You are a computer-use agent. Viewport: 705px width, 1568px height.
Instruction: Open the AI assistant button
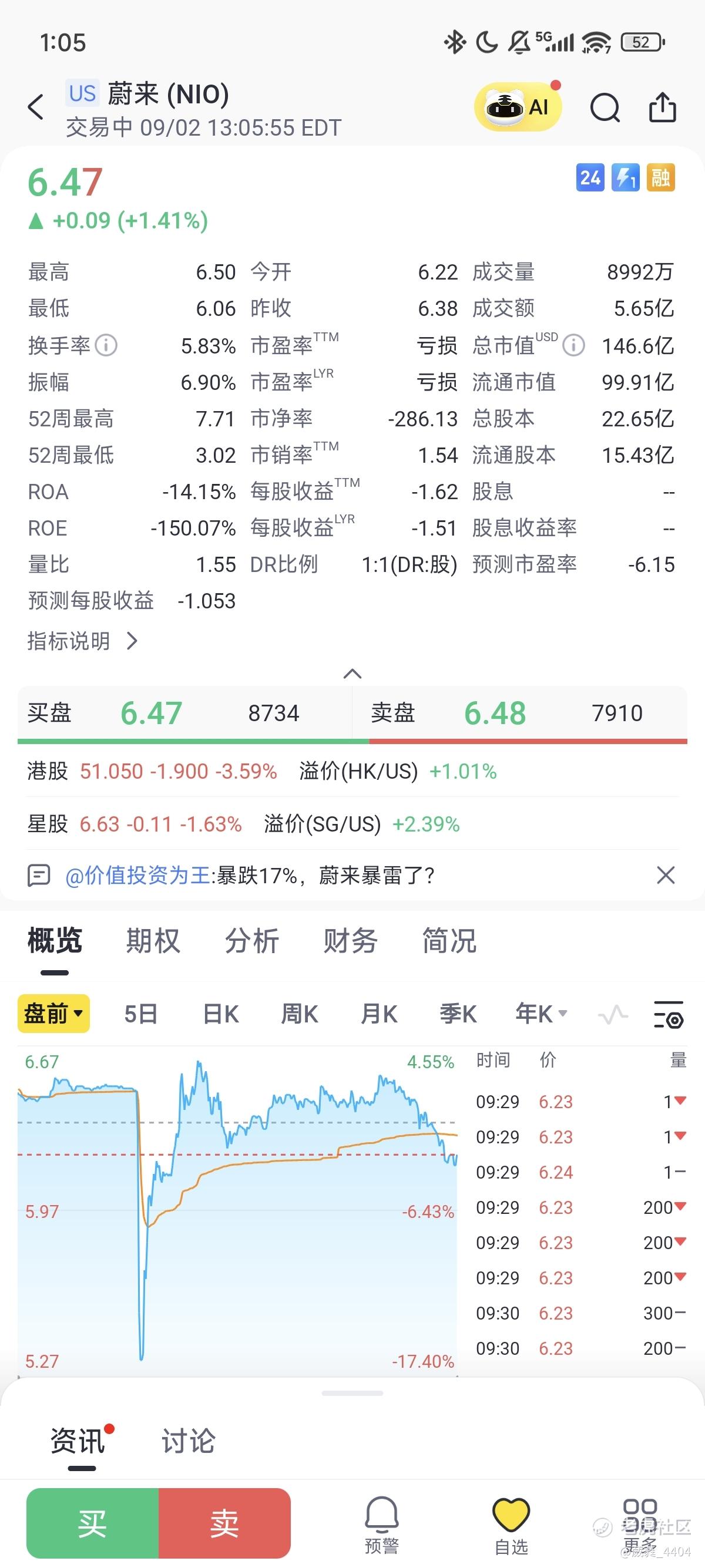[x=518, y=107]
